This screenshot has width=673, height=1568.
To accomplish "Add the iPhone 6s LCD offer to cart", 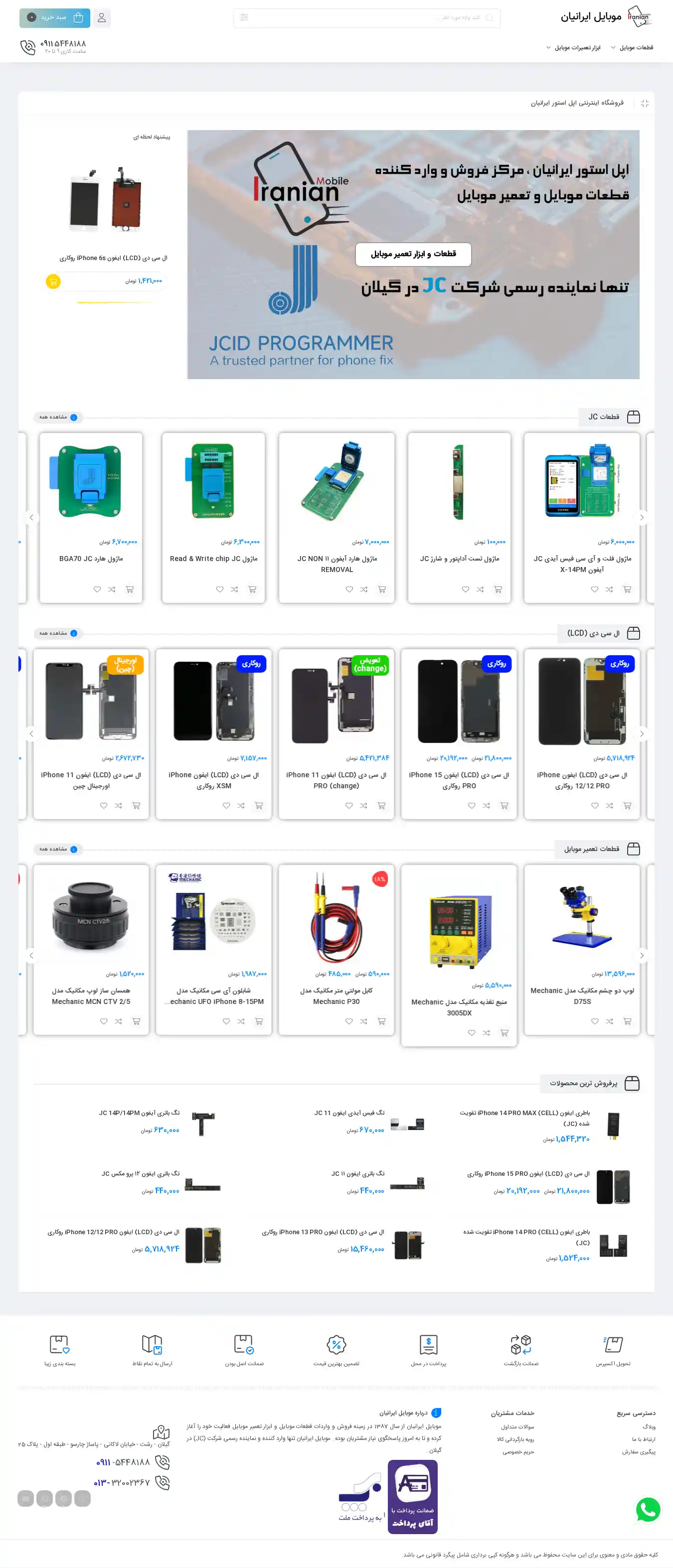I will pos(54,282).
